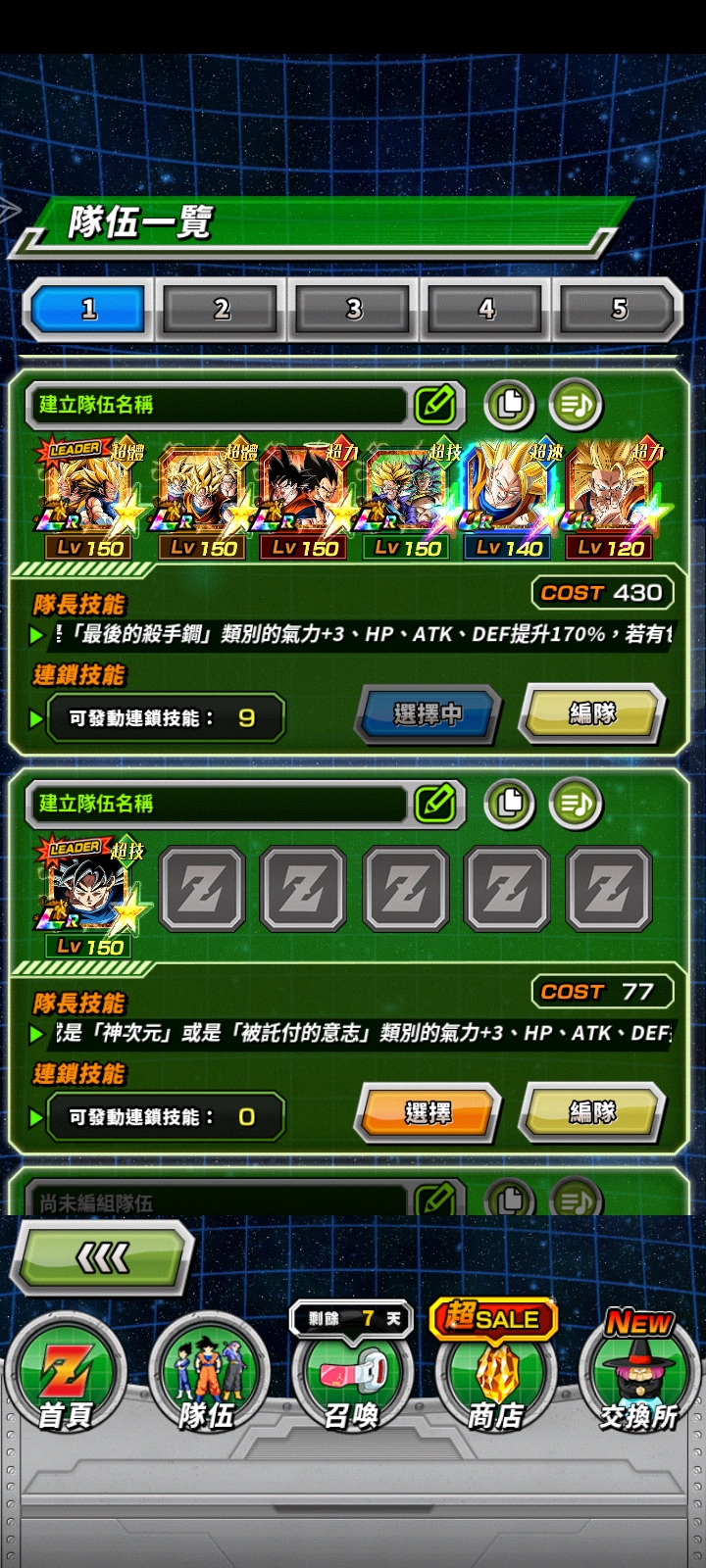This screenshot has width=706, height=1568.
Task: Open the 商店 shop
Action: point(495,1377)
